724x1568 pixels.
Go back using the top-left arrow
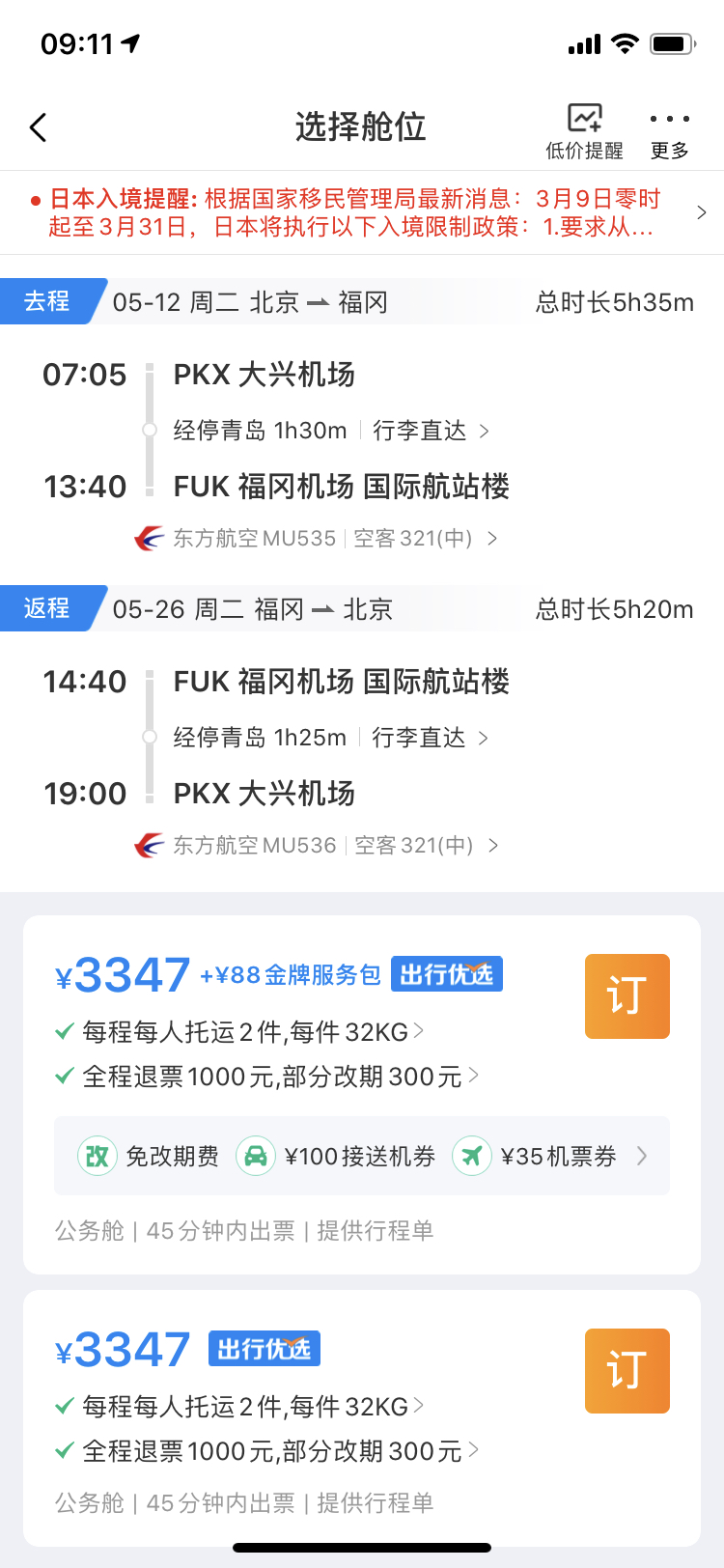(39, 127)
